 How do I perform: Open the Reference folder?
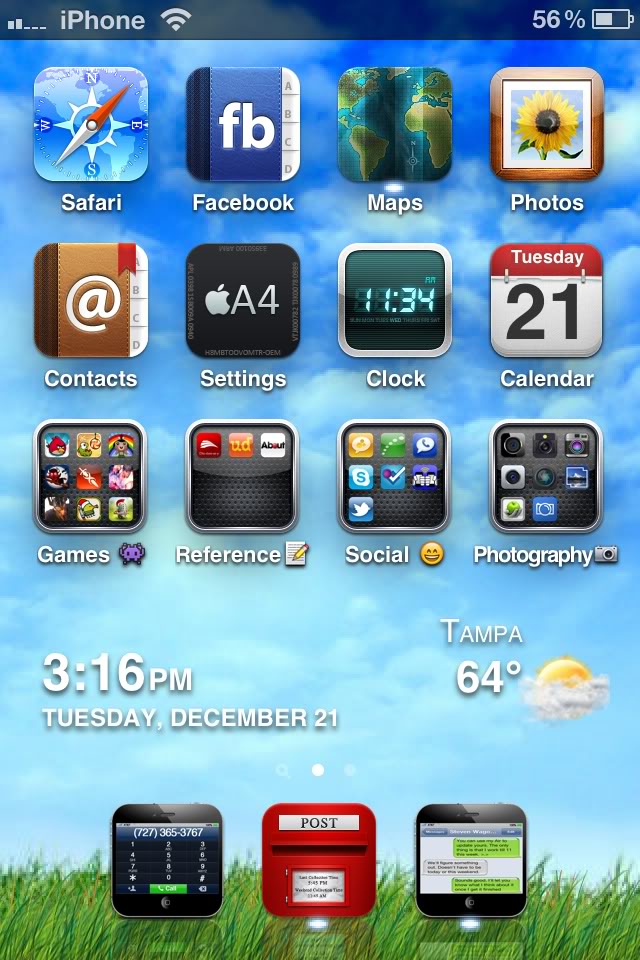pos(243,476)
